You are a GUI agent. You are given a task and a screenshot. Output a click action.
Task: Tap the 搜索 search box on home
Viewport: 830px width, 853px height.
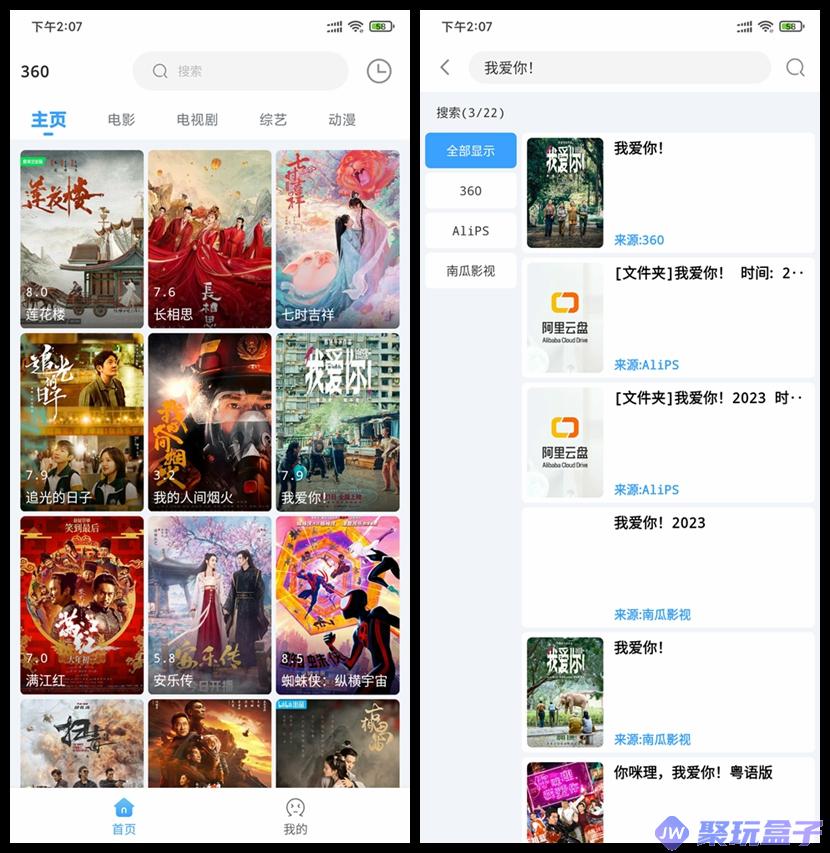pos(240,71)
